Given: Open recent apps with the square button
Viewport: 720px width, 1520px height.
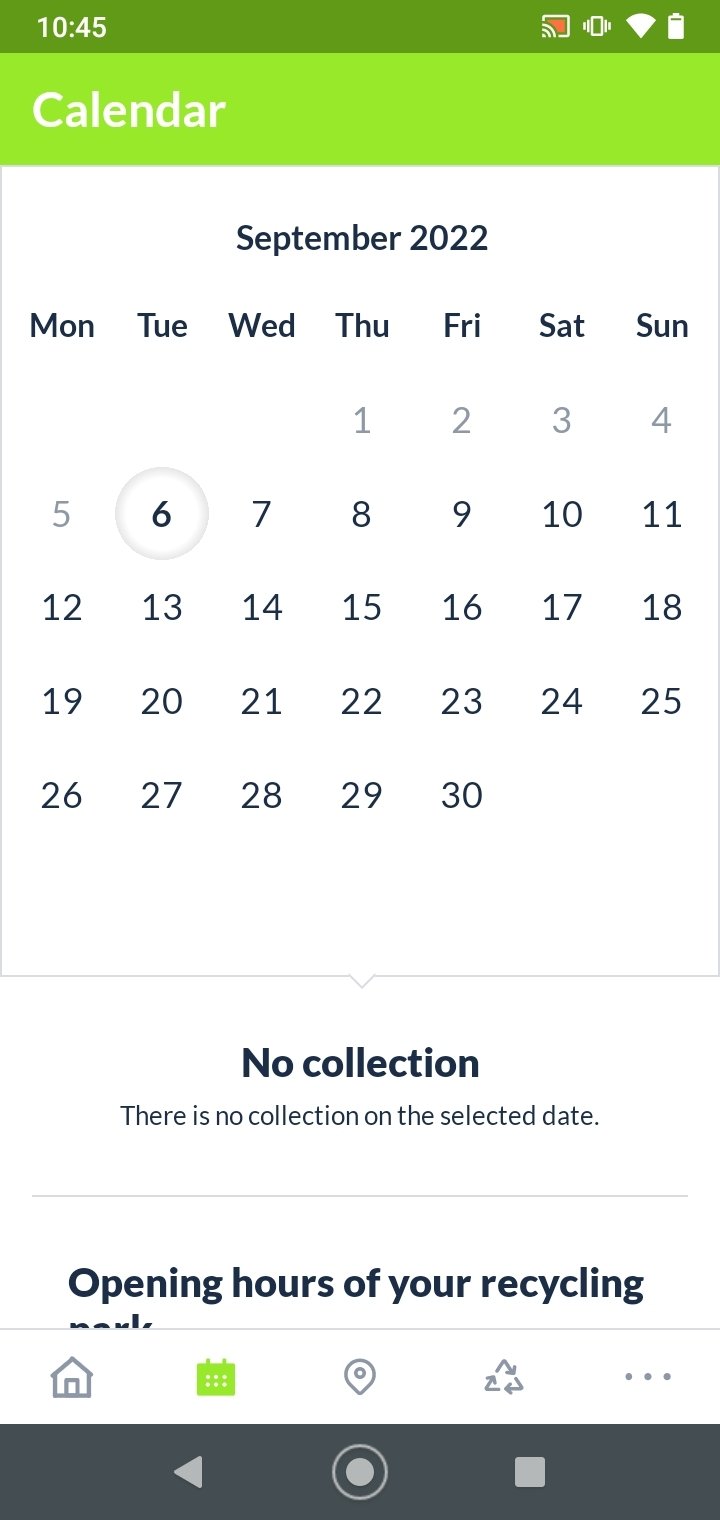Looking at the screenshot, I should tap(529, 1472).
